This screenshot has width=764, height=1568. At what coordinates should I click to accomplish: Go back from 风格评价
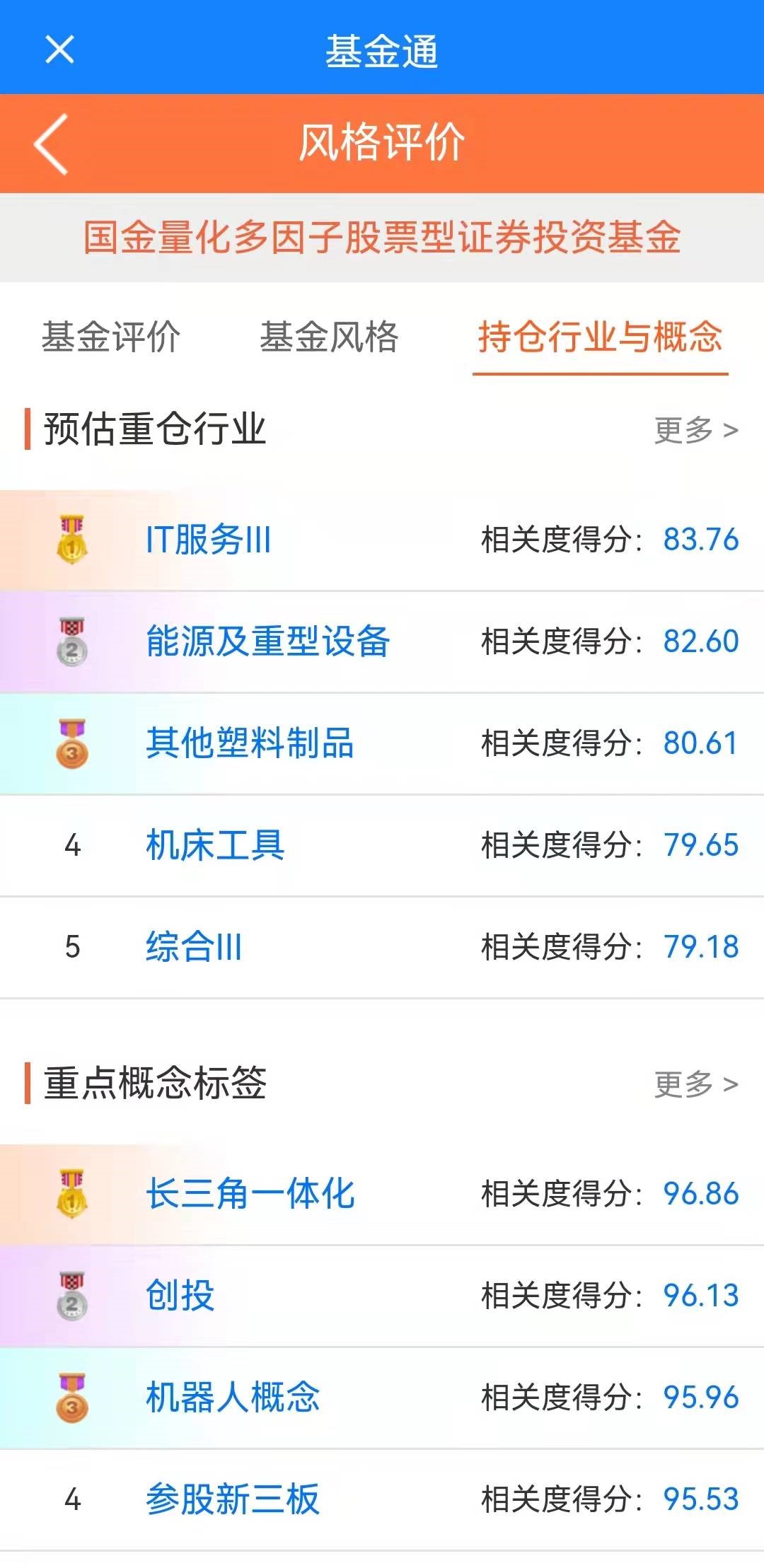(52, 144)
